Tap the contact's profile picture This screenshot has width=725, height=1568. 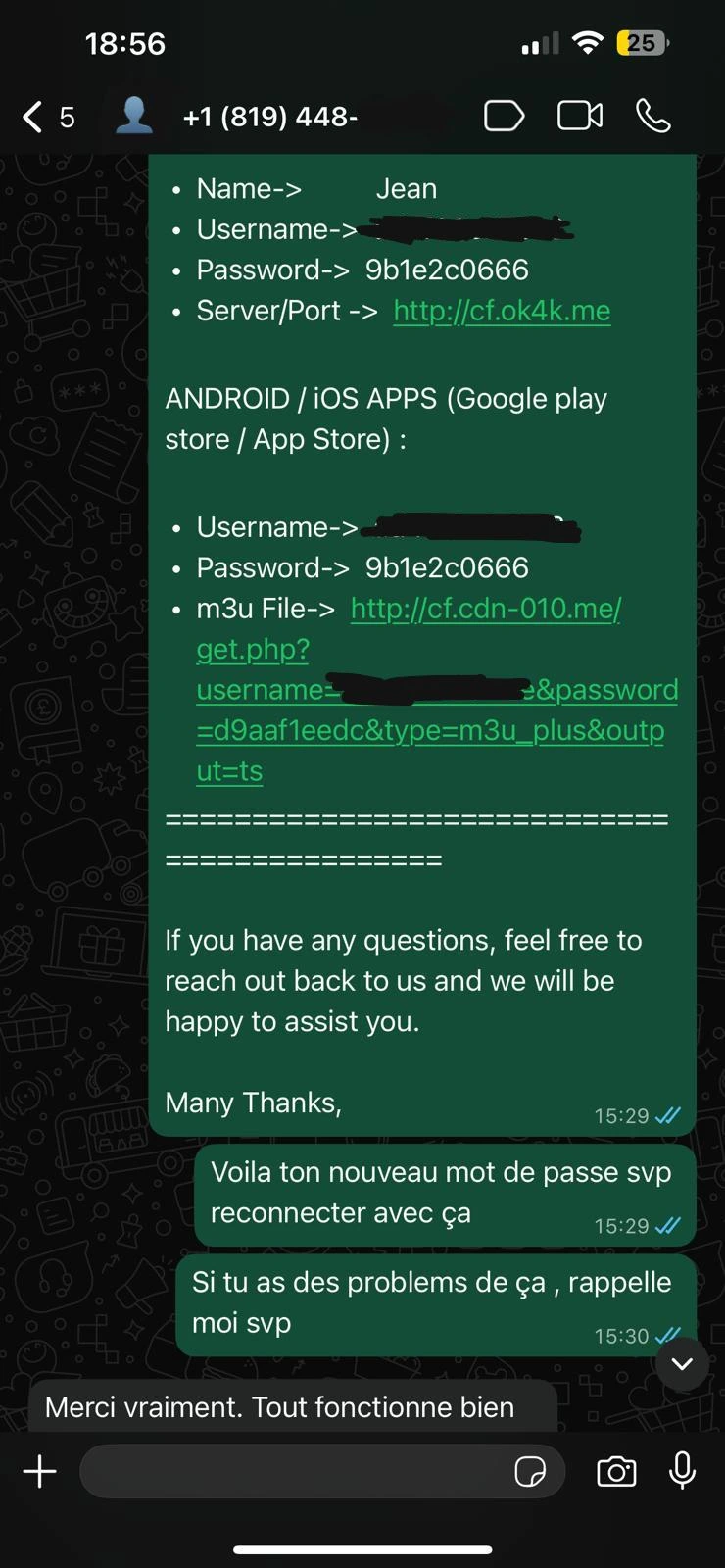(x=132, y=115)
